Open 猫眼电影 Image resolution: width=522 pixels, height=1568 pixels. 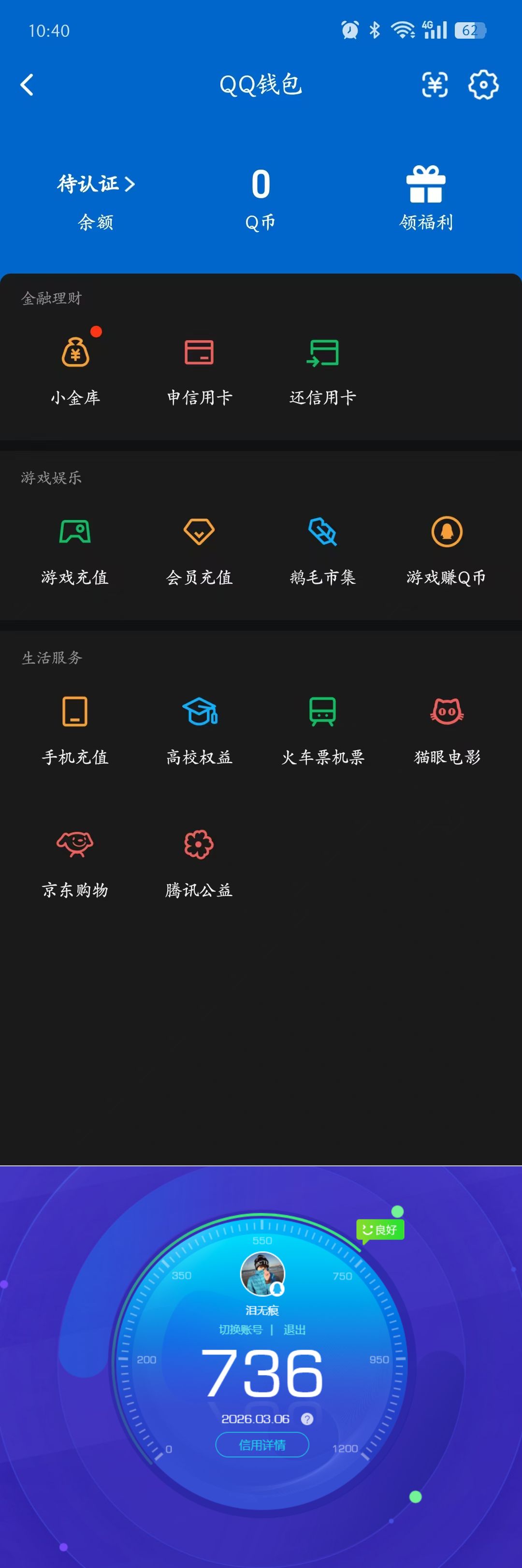click(x=447, y=727)
